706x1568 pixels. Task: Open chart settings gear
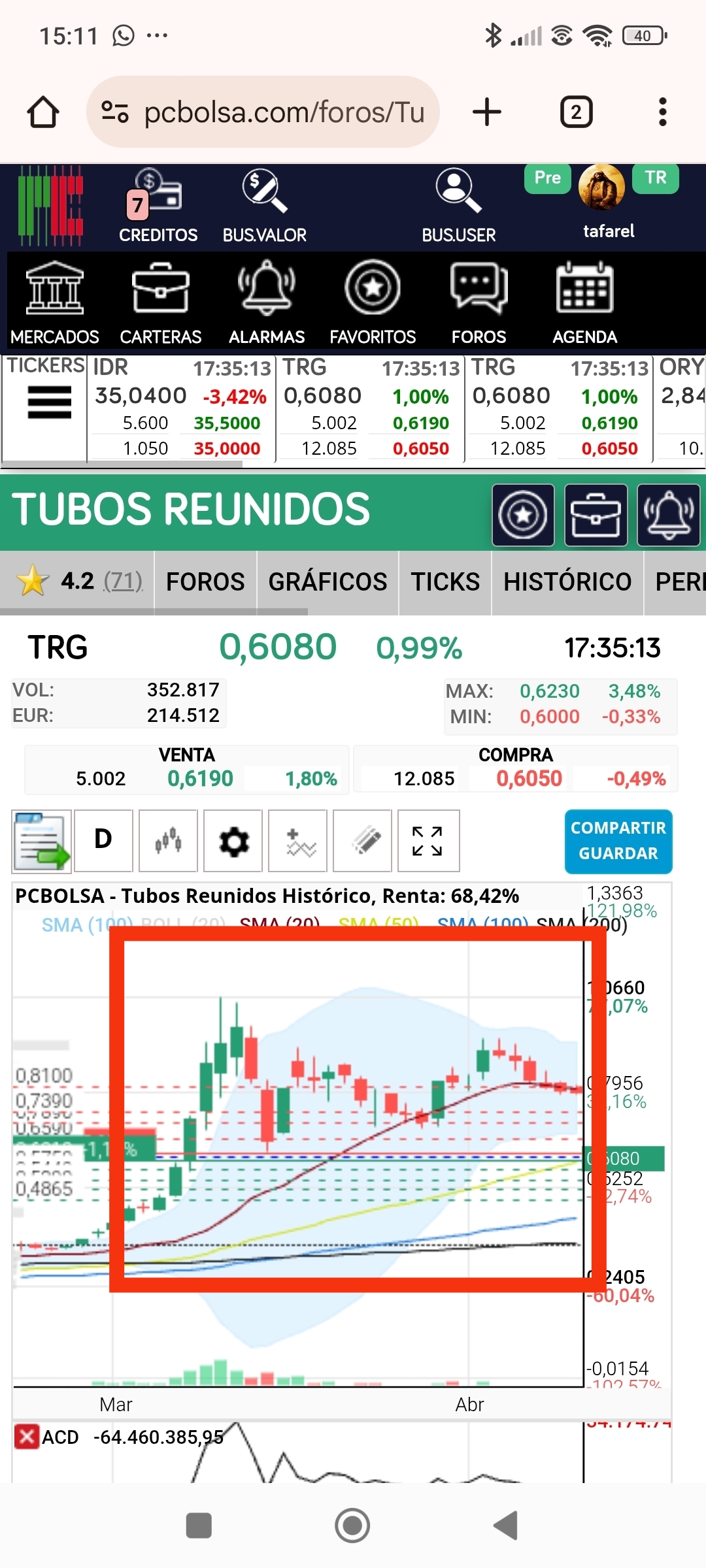tap(233, 841)
